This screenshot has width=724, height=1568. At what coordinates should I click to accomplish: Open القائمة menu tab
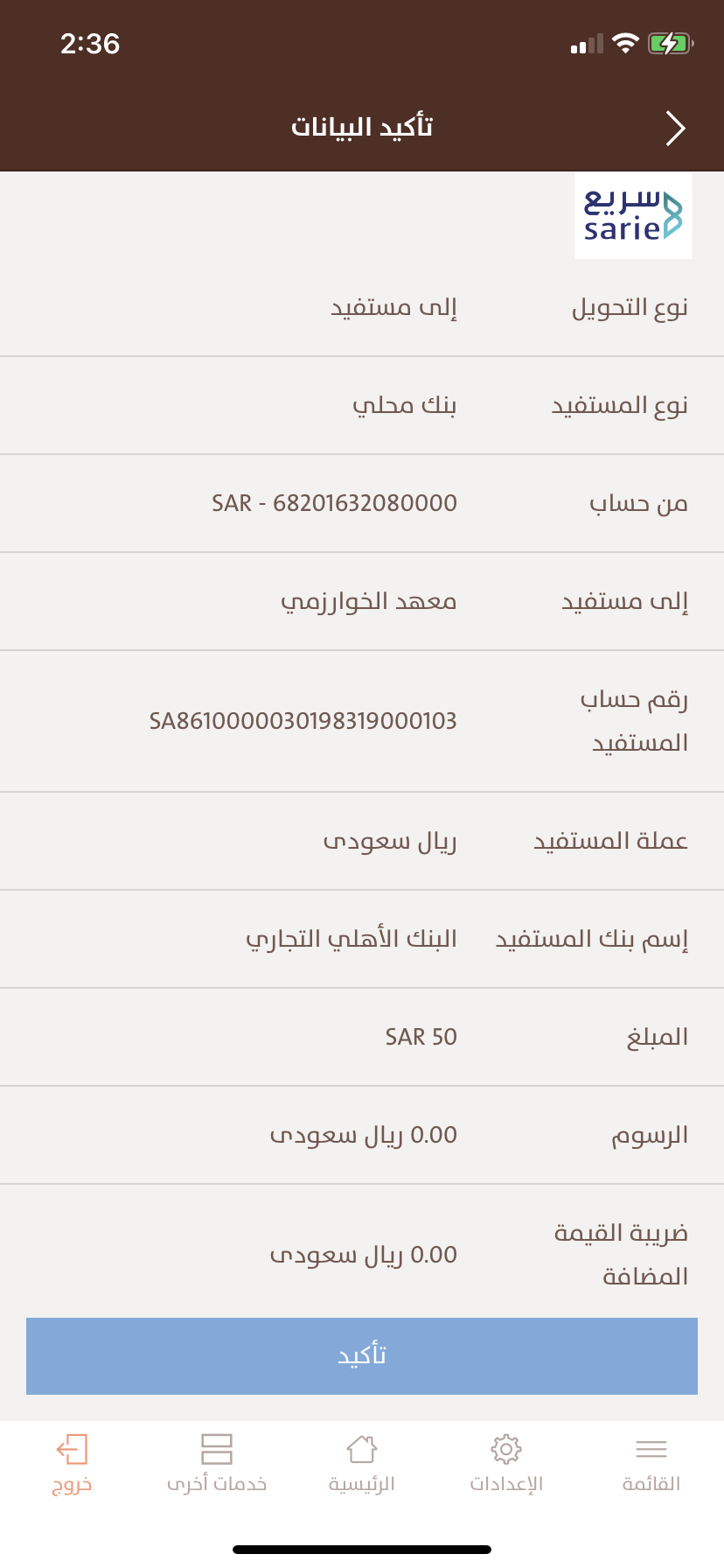(x=651, y=1464)
